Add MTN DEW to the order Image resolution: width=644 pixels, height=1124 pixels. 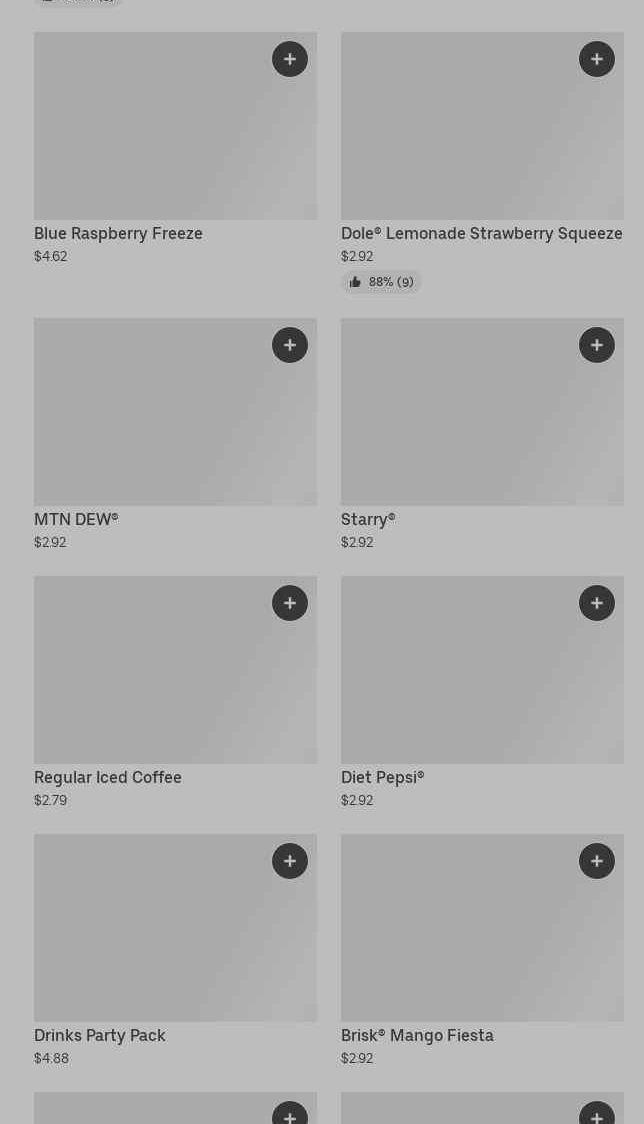pyautogui.click(x=290, y=345)
